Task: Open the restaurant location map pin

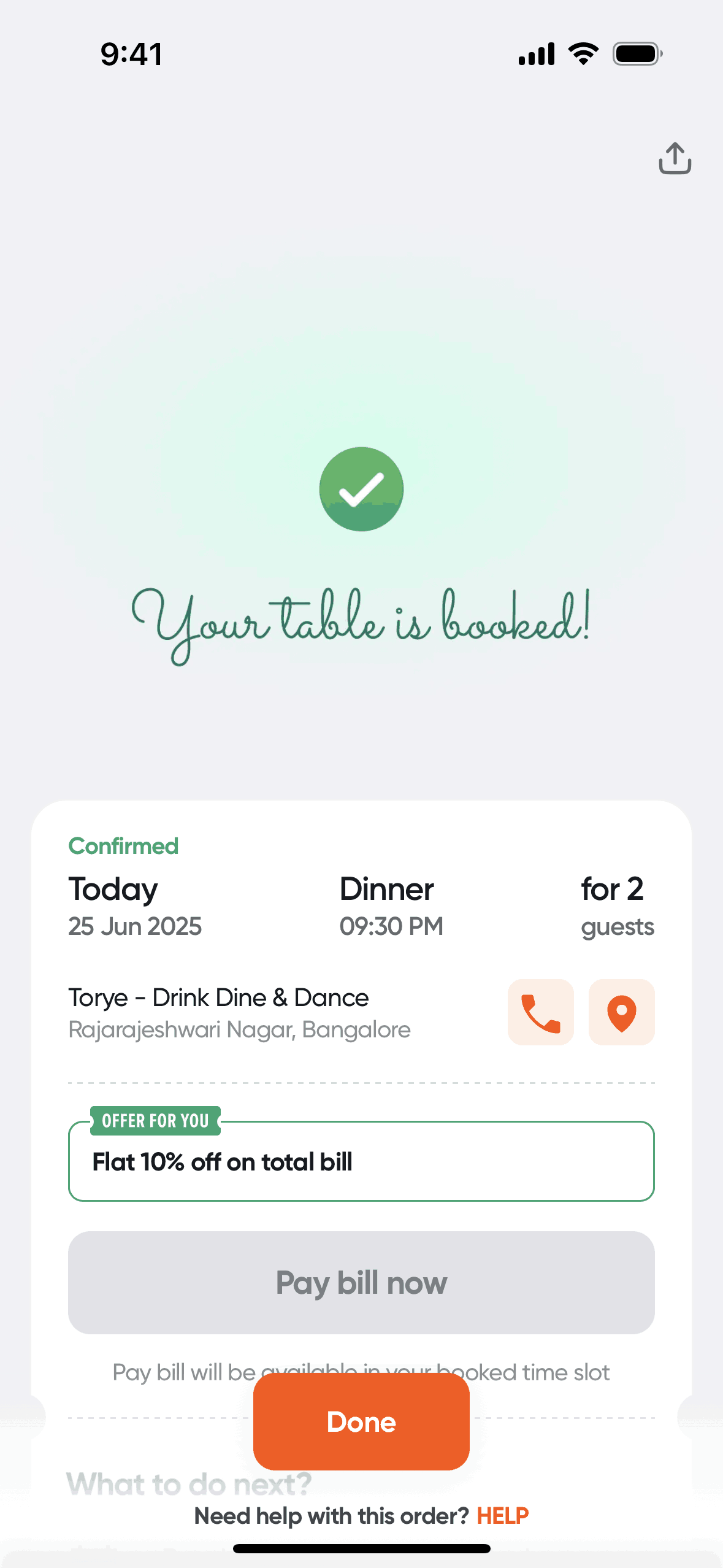Action: click(x=621, y=1012)
